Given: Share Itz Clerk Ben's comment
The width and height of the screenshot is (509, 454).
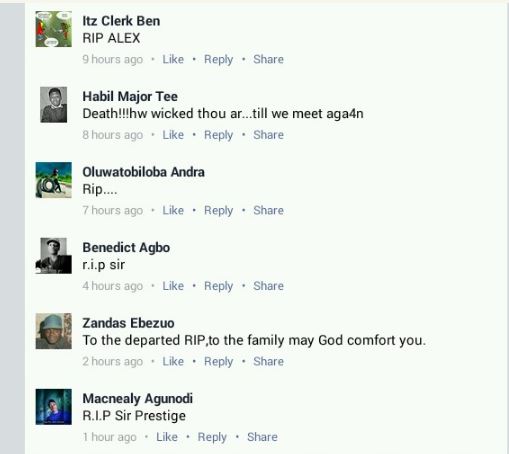Looking at the screenshot, I should [x=268, y=59].
